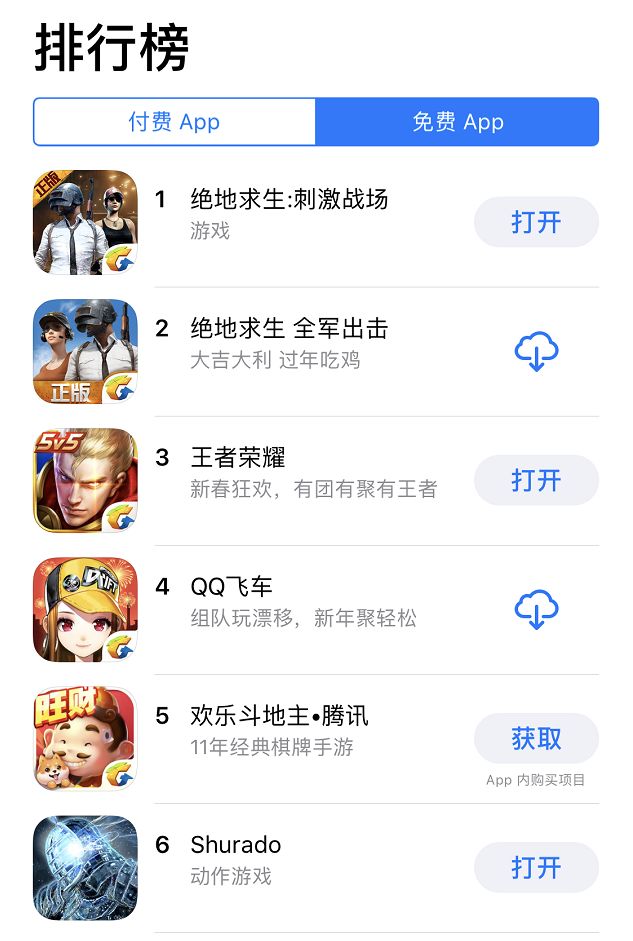Re-download QQ飞车 with the cloud icon
This screenshot has height=941, width=633.
[536, 609]
